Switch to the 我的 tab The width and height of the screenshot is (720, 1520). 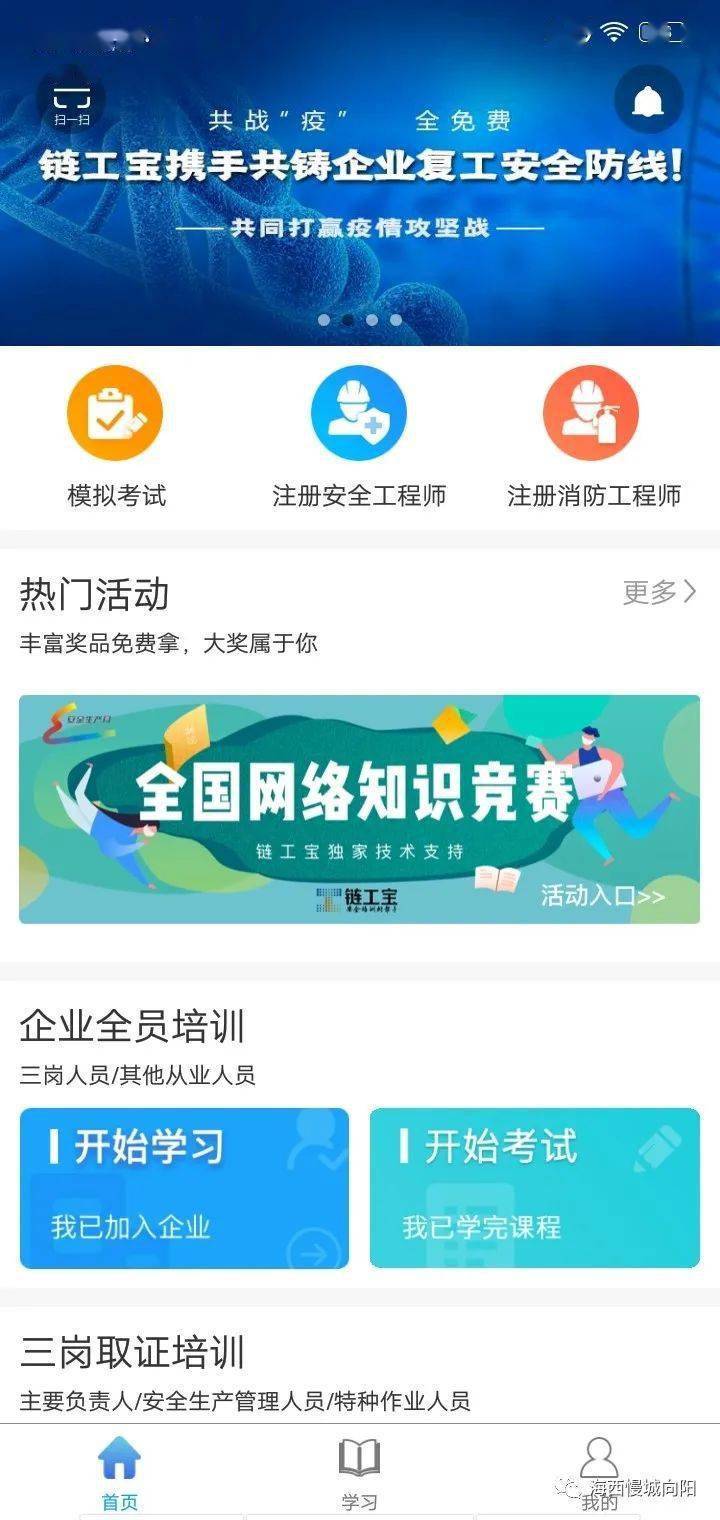coord(599,1472)
